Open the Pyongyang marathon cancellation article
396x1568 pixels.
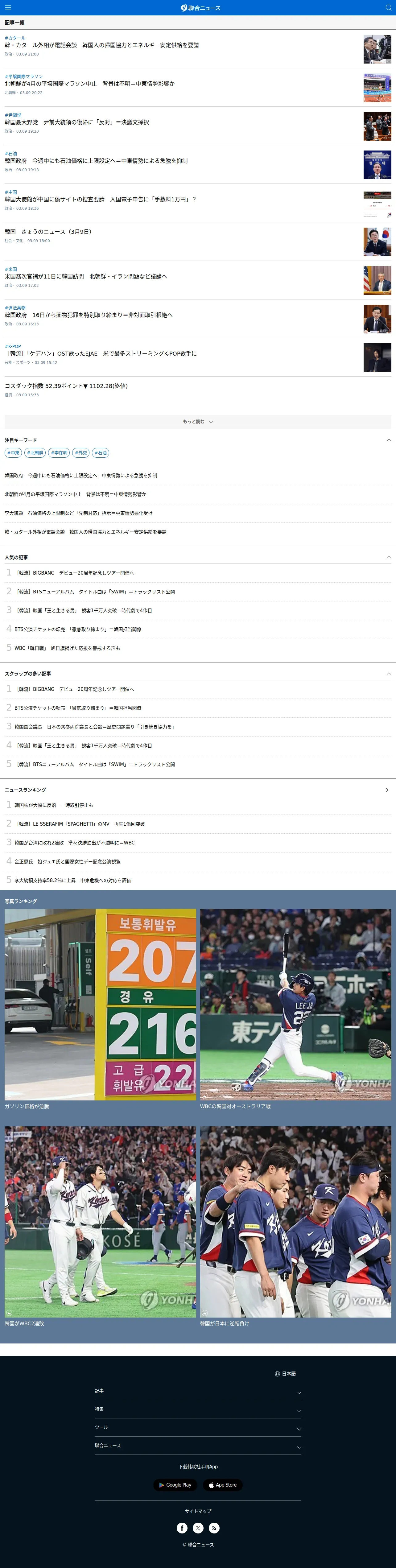[89, 83]
